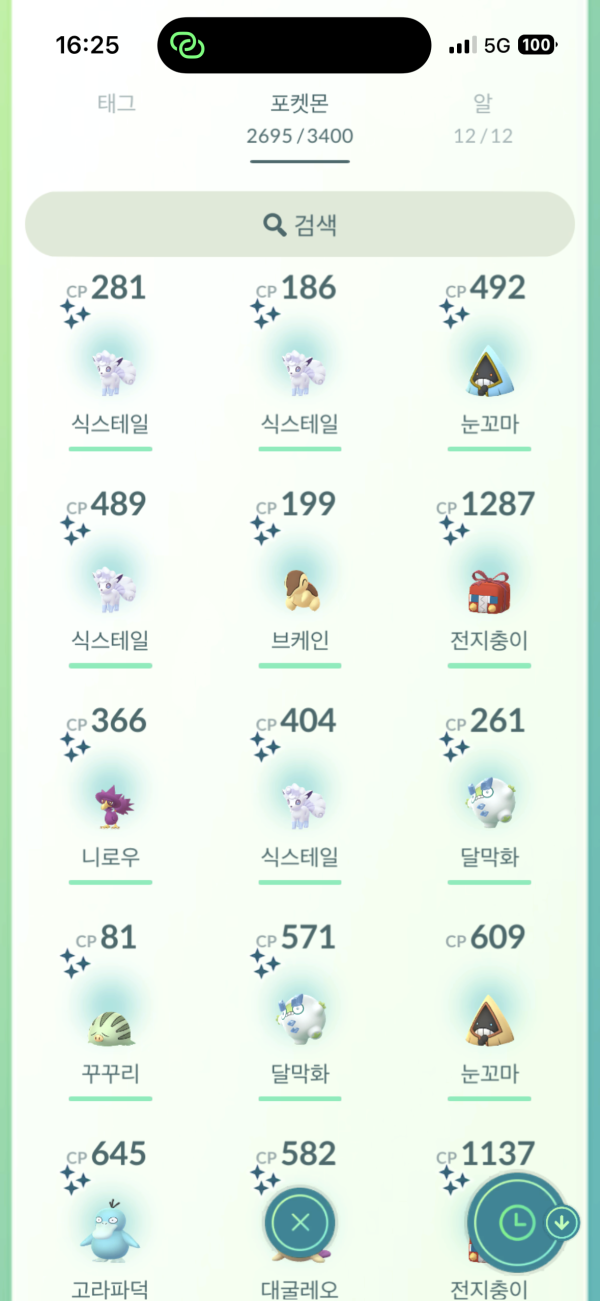600x1301 pixels.
Task: Select the CP 261 달막화
Action: point(489,805)
